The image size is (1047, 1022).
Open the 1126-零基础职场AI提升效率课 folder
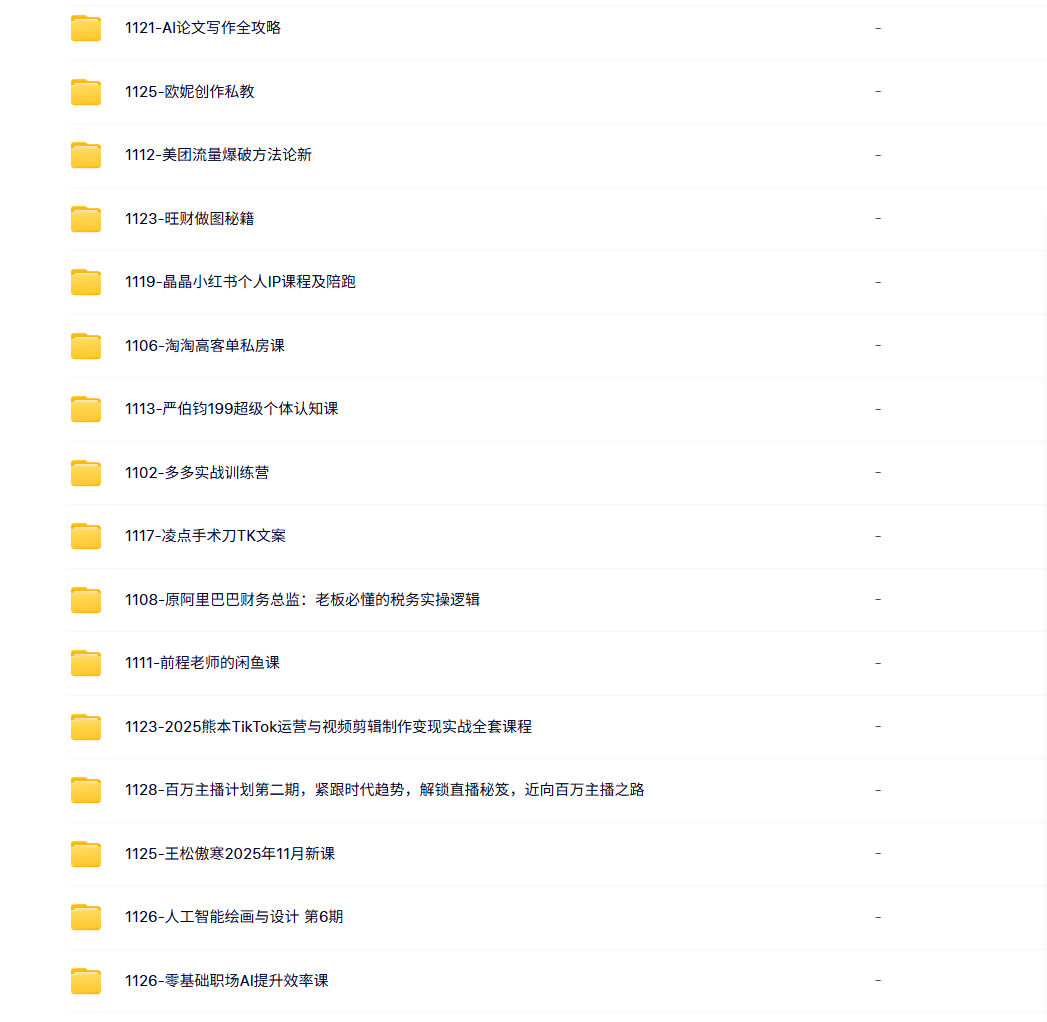[x=227, y=981]
